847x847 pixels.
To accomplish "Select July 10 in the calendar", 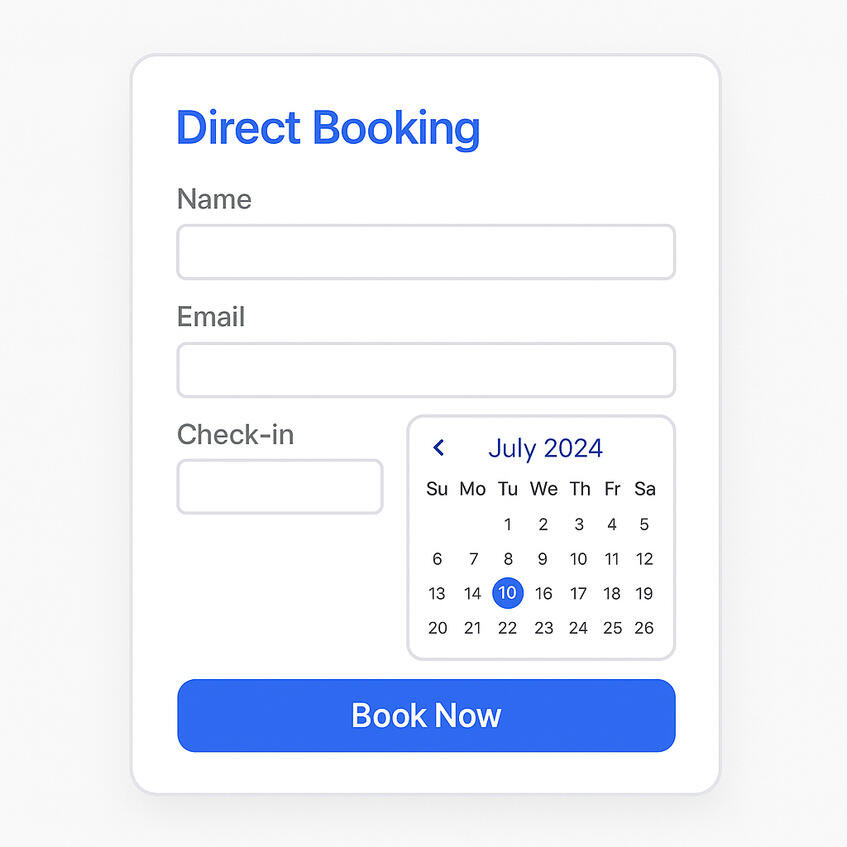I will click(508, 593).
